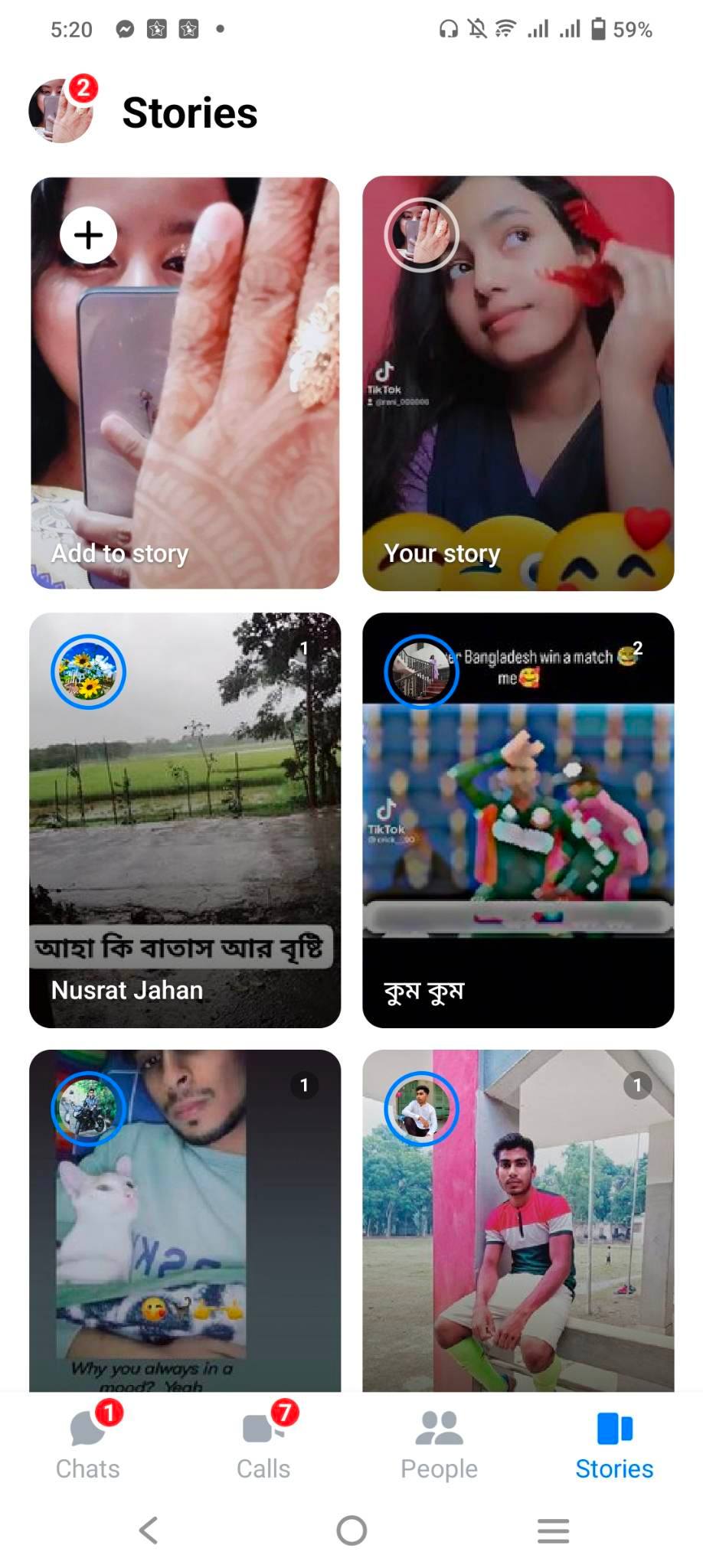The height and width of the screenshot is (1568, 703).
Task: View Your story
Action: [x=518, y=383]
